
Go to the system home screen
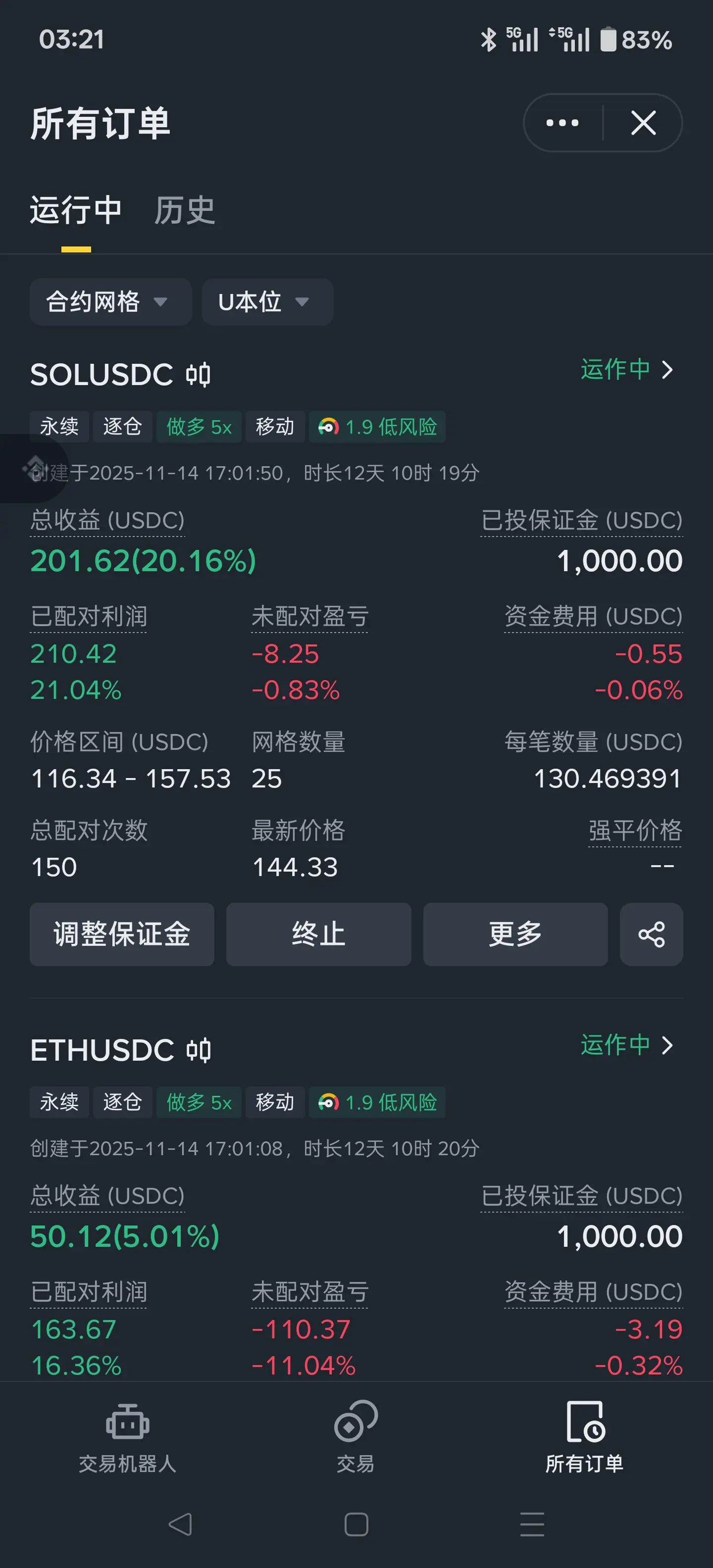click(x=356, y=1524)
